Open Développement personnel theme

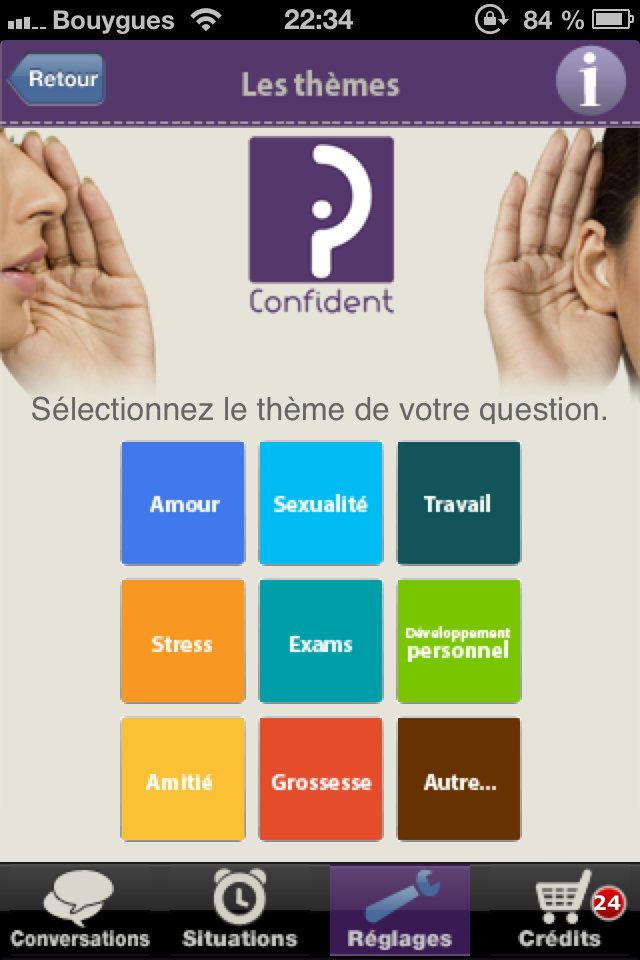pyautogui.click(x=459, y=641)
